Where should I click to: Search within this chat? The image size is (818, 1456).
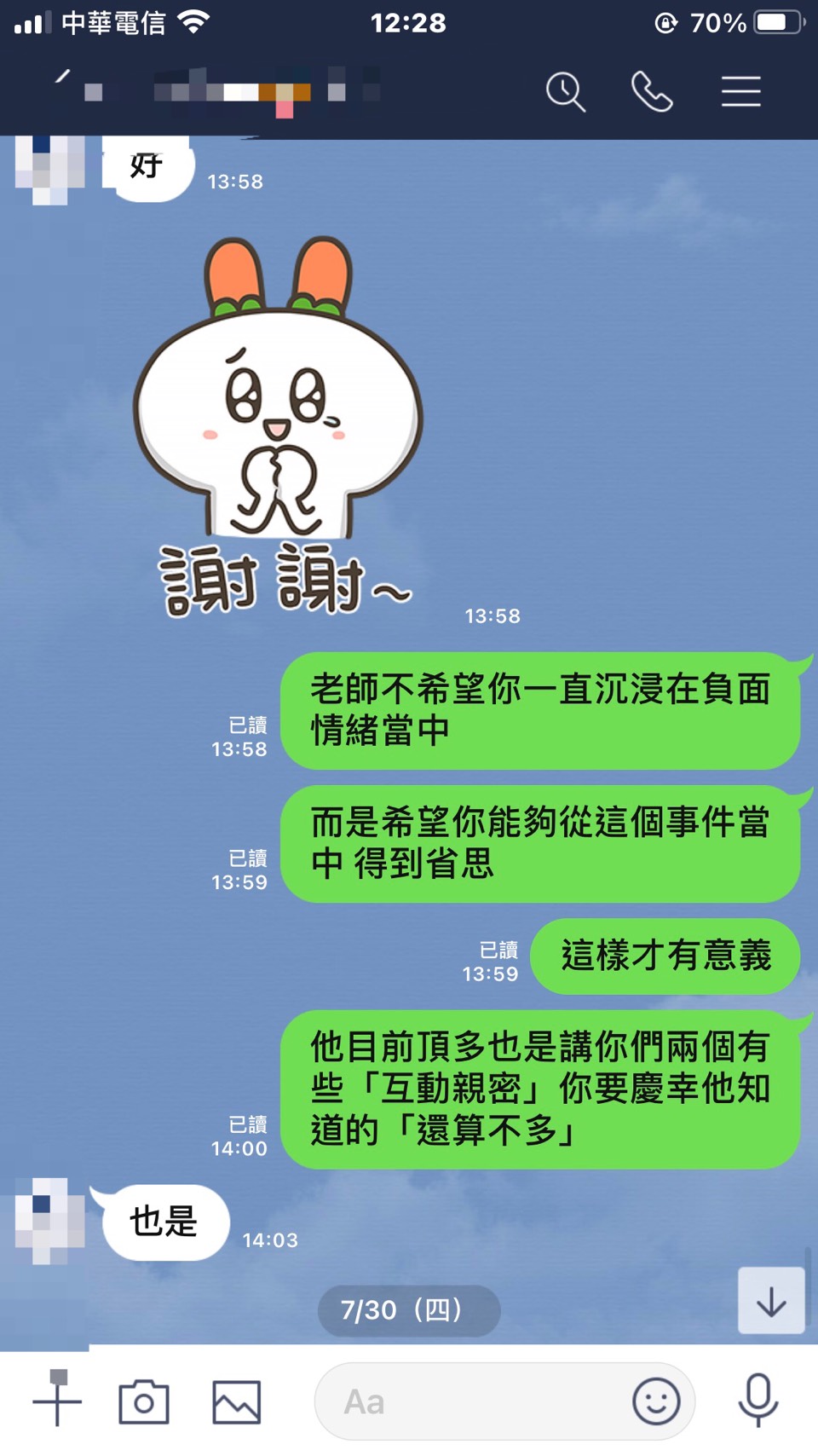coord(565,92)
